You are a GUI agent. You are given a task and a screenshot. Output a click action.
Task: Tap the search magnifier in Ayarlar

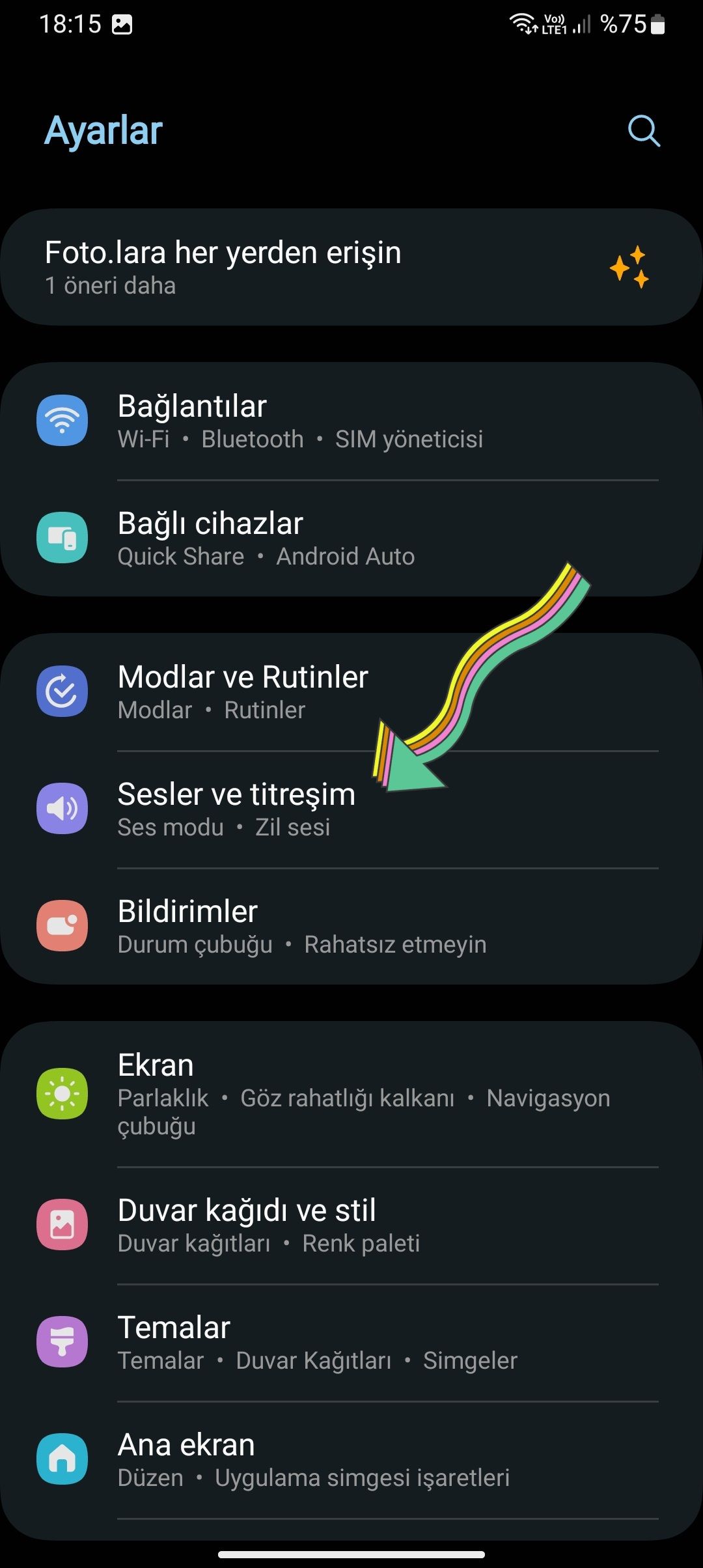pyautogui.click(x=643, y=131)
